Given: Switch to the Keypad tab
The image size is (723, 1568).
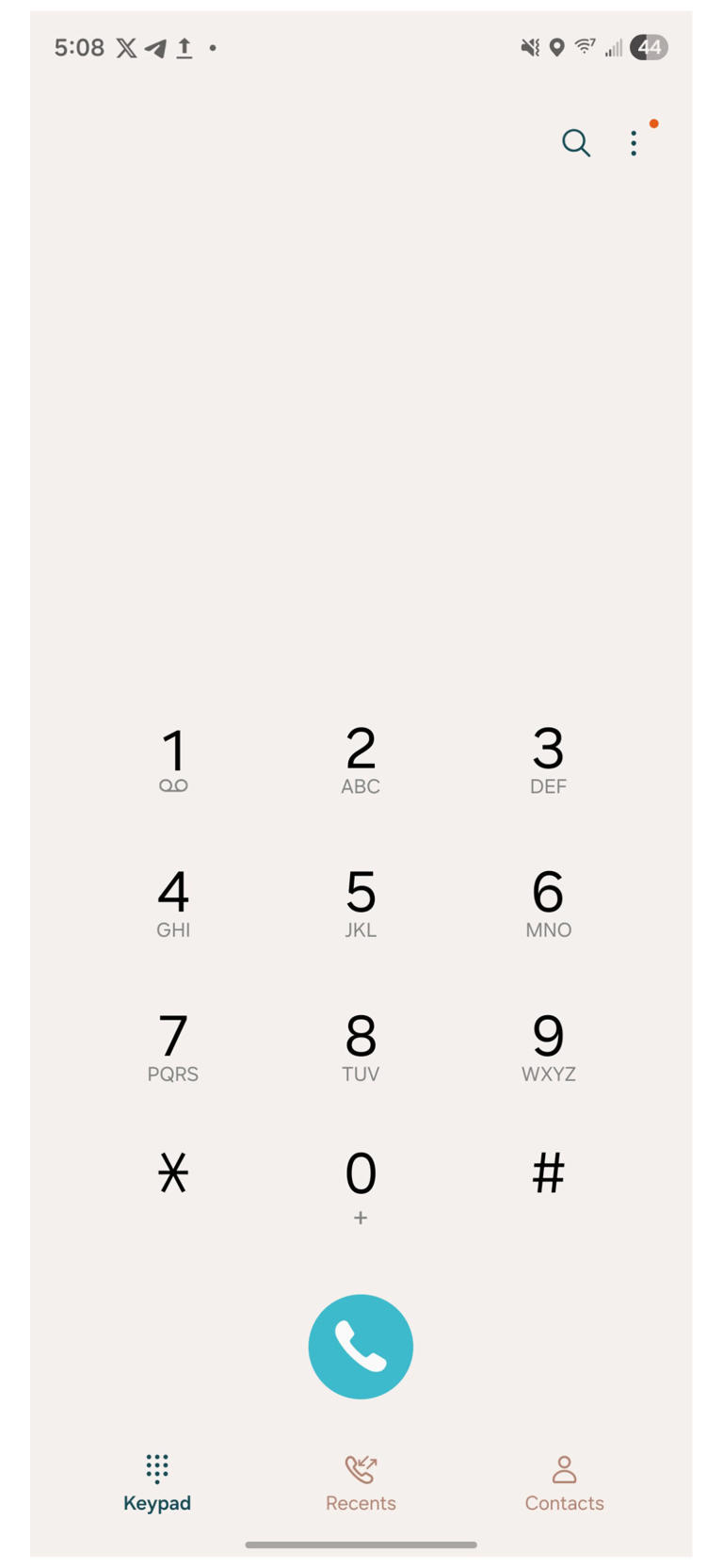Looking at the screenshot, I should [x=156, y=1483].
